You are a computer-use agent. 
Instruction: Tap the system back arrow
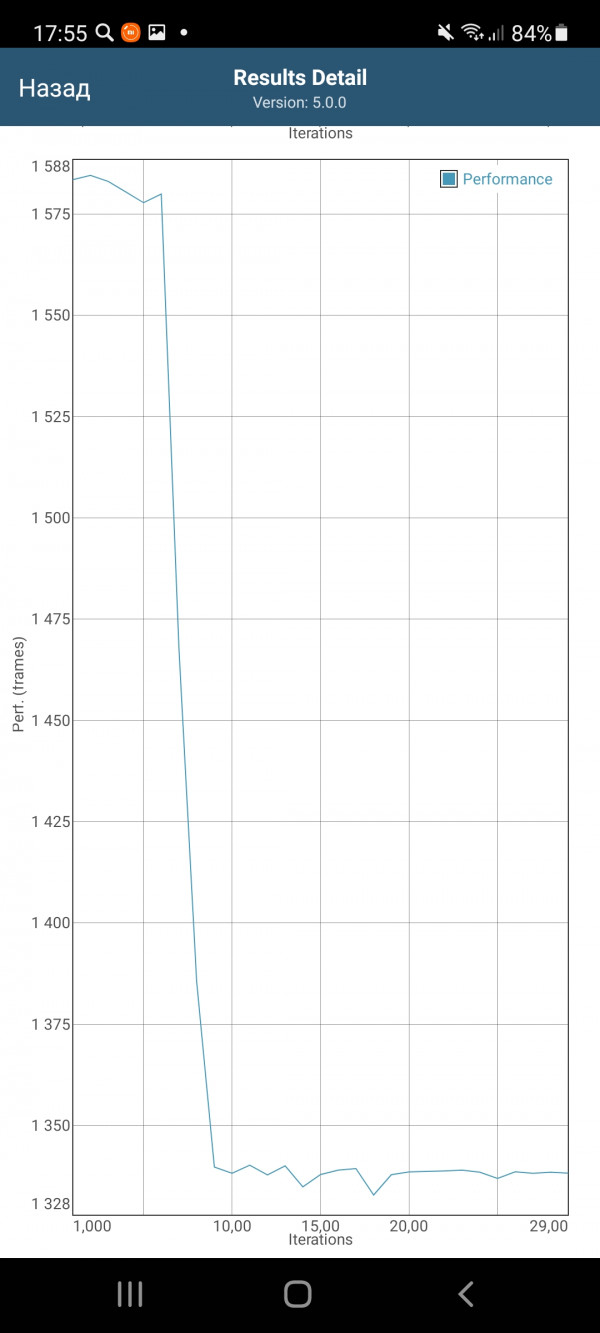(x=466, y=1294)
